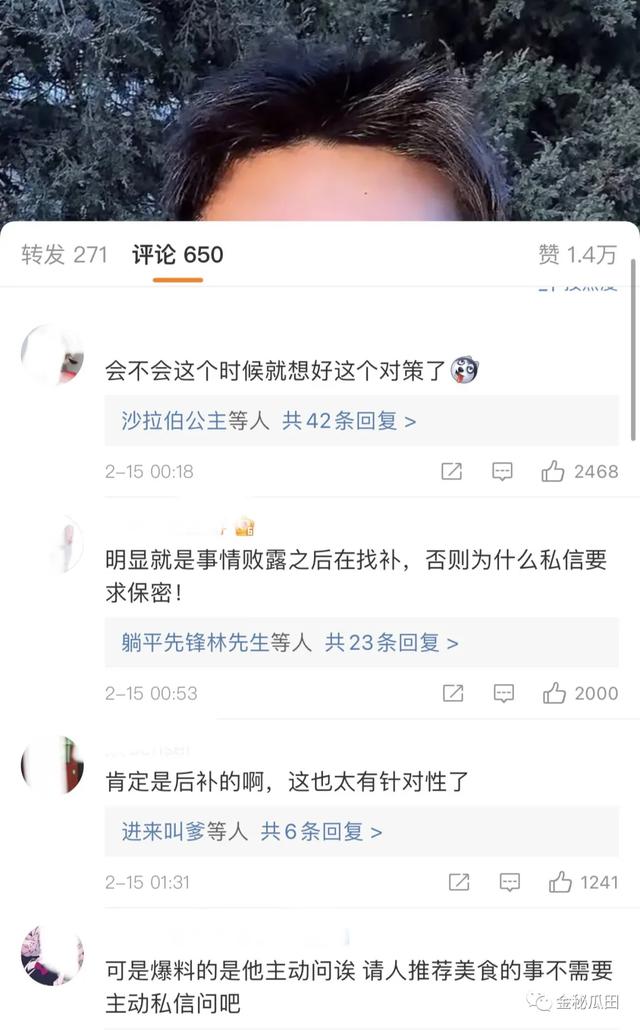Switch to the 转发 271 tab
This screenshot has height=1030, width=640.
point(64,254)
